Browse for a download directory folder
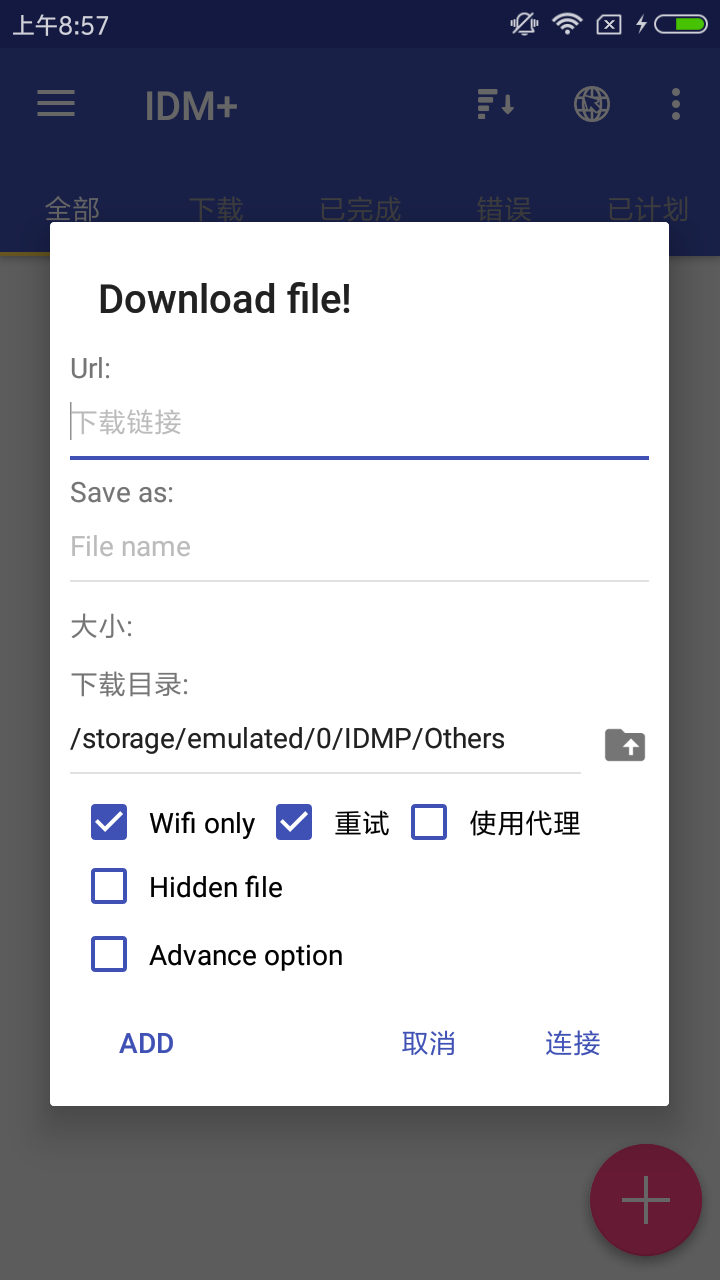Viewport: 720px width, 1280px height. pyautogui.click(x=624, y=744)
